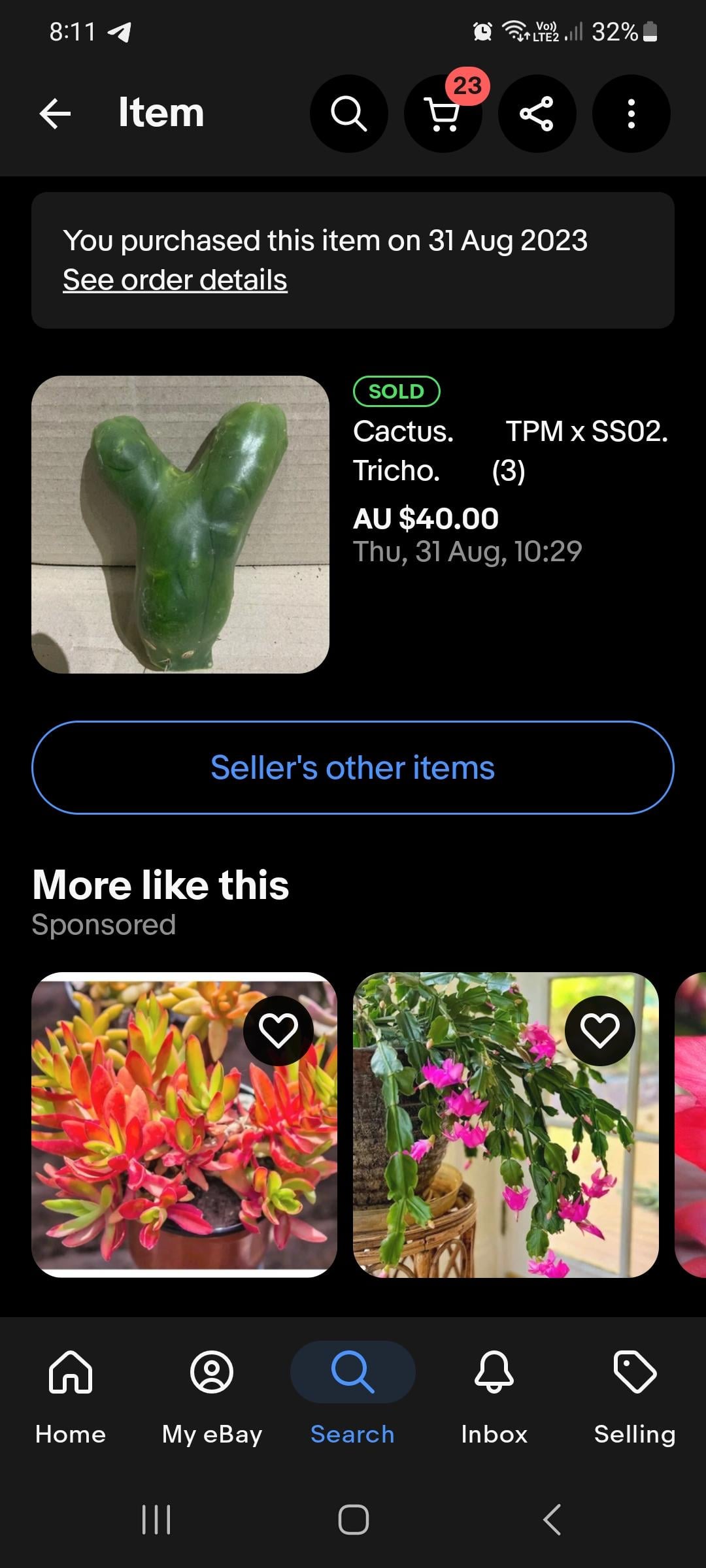This screenshot has height=1568, width=706.
Task: Open the sold cactus item photo
Action: click(180, 524)
